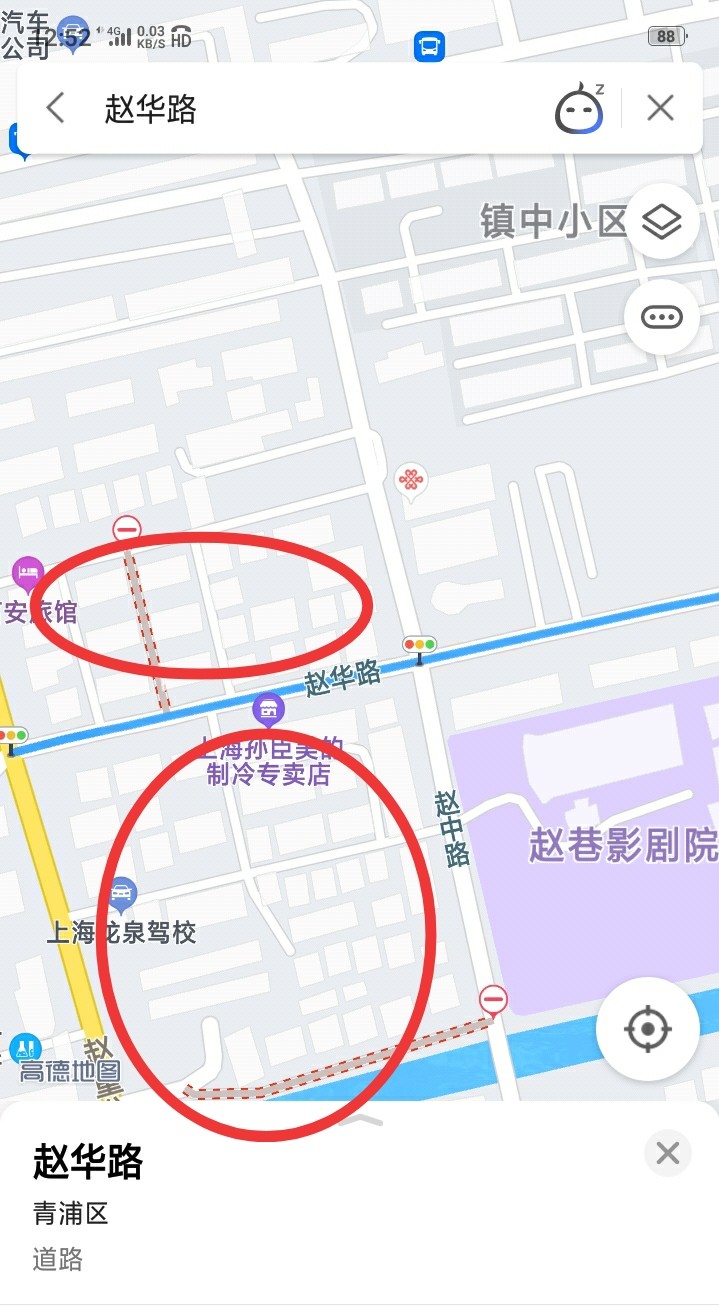Close the 赵华路 info card
The height and width of the screenshot is (1307, 719).
667,1153
